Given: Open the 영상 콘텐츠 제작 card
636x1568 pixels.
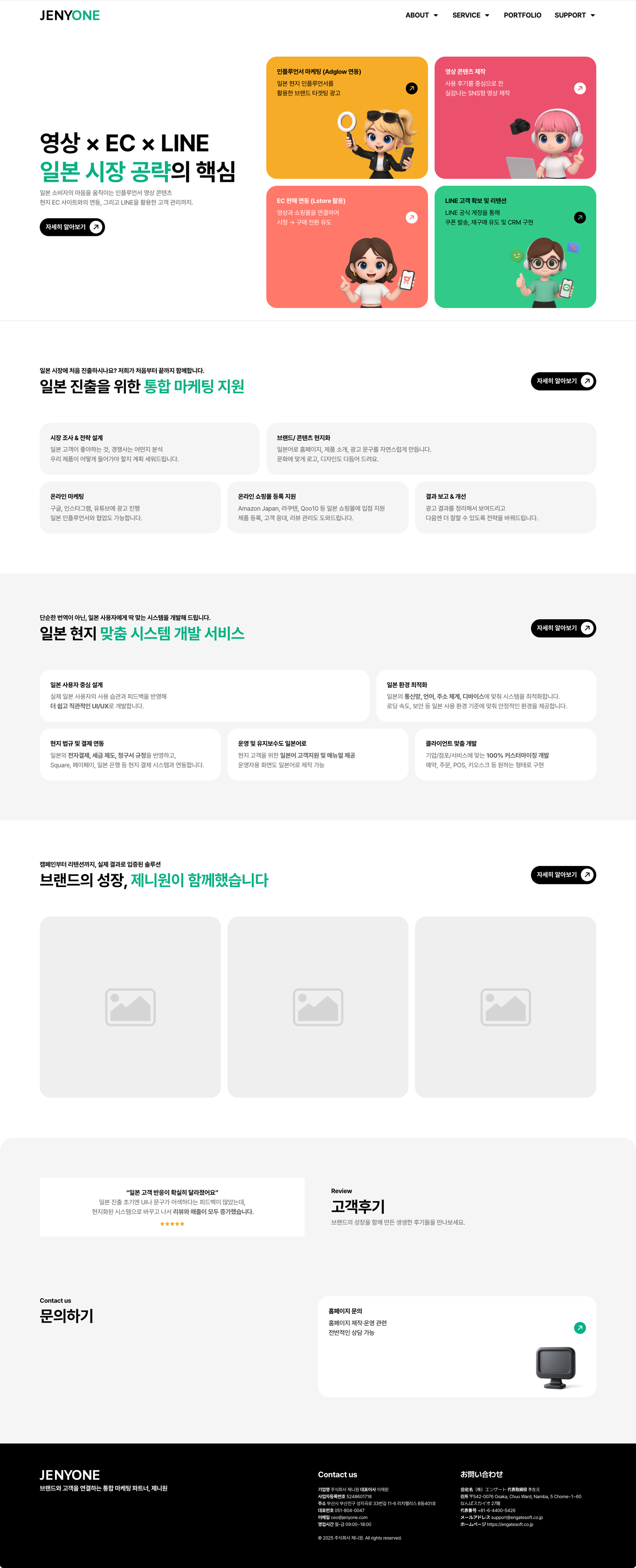Looking at the screenshot, I should (515, 118).
